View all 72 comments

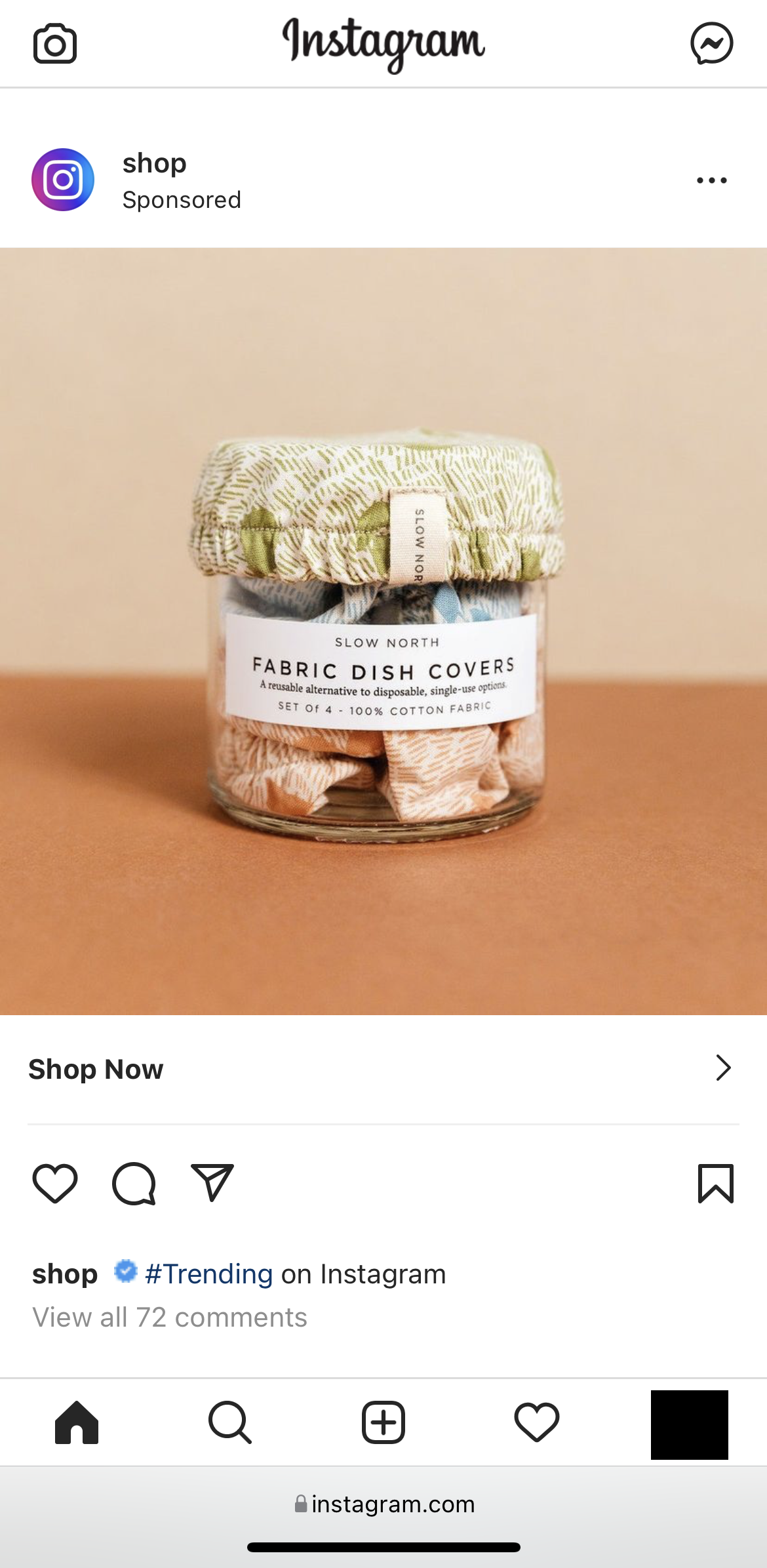point(170,1317)
